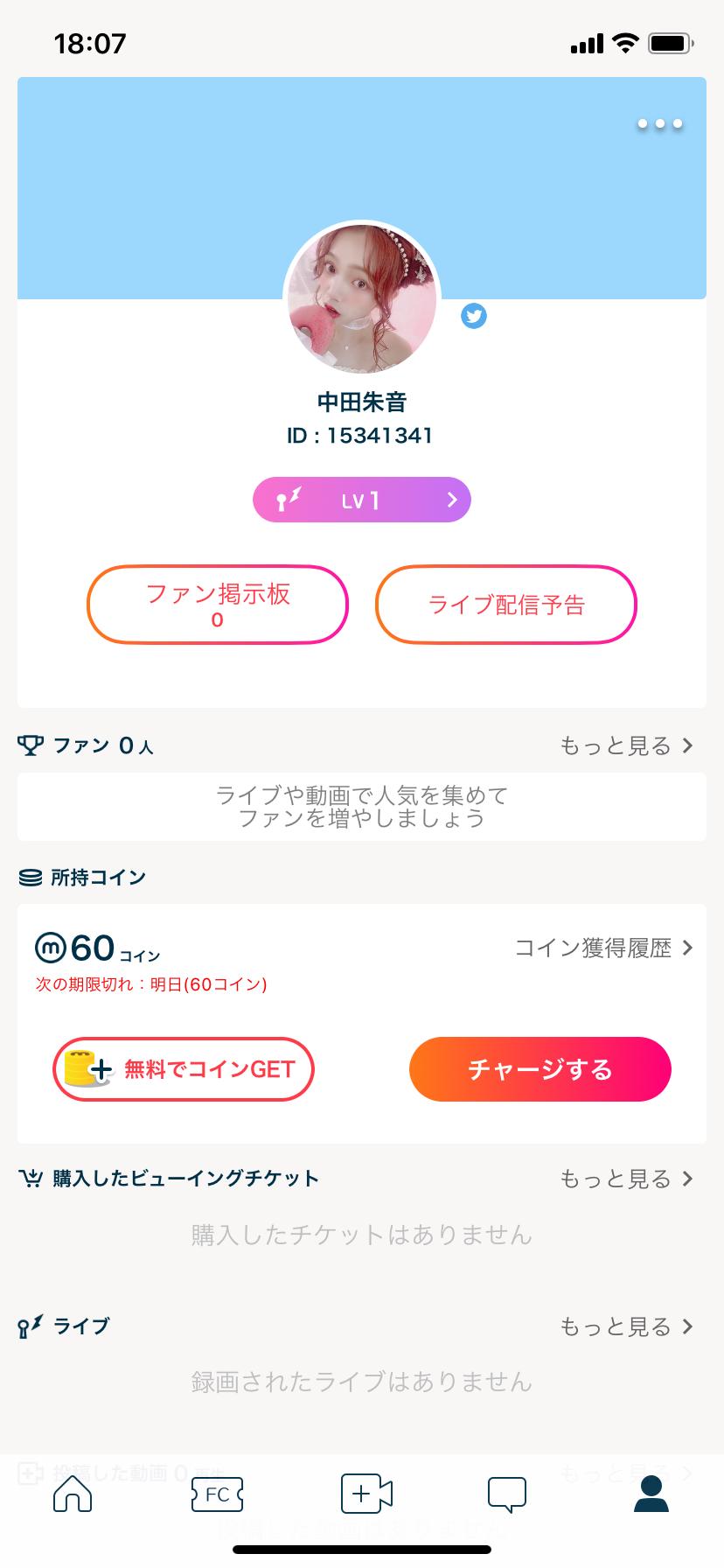
Task: Go to the Home tab
Action: (73, 1494)
